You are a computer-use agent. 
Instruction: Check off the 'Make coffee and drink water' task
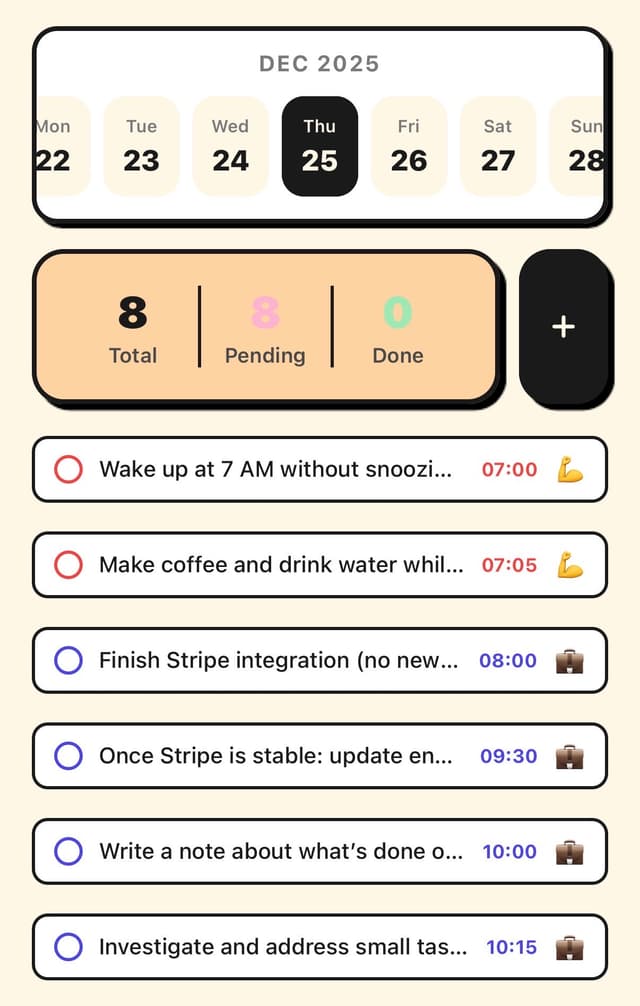point(68,565)
